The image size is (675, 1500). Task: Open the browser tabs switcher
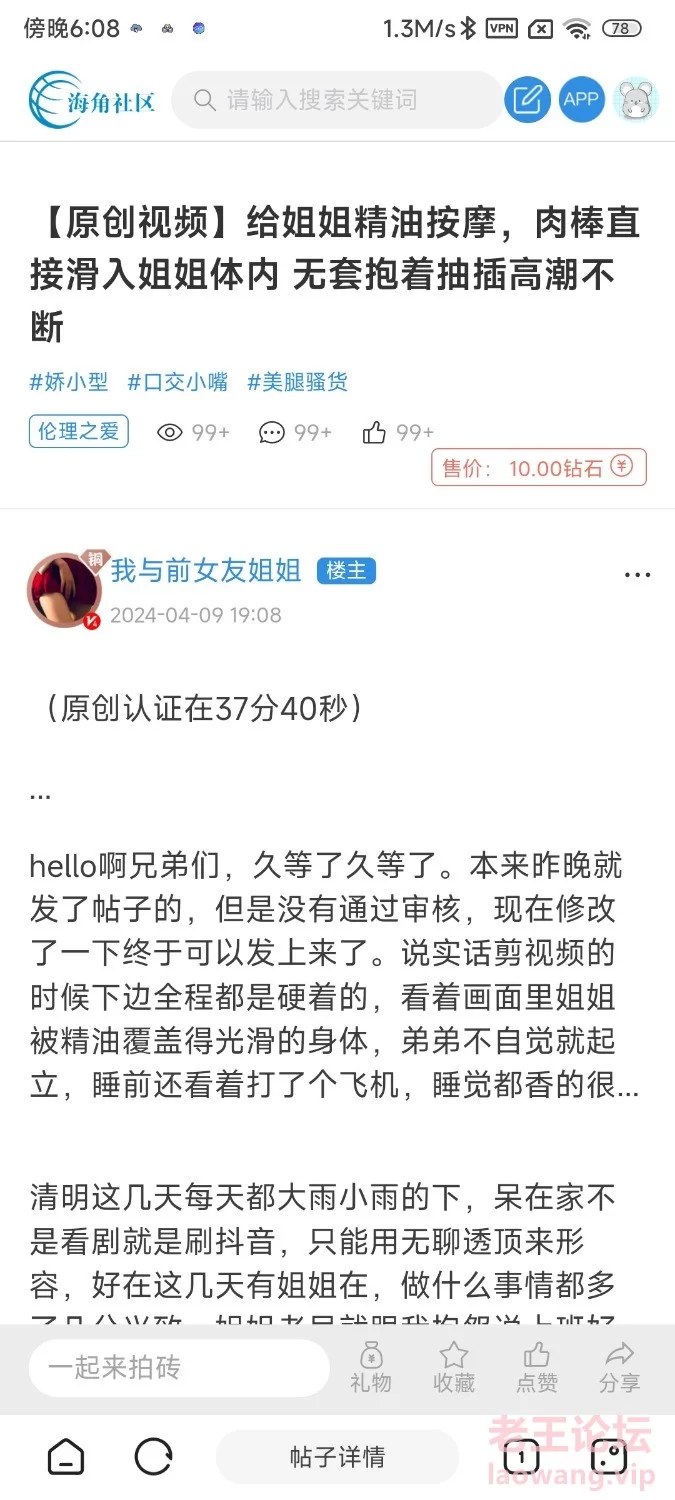[521, 1457]
